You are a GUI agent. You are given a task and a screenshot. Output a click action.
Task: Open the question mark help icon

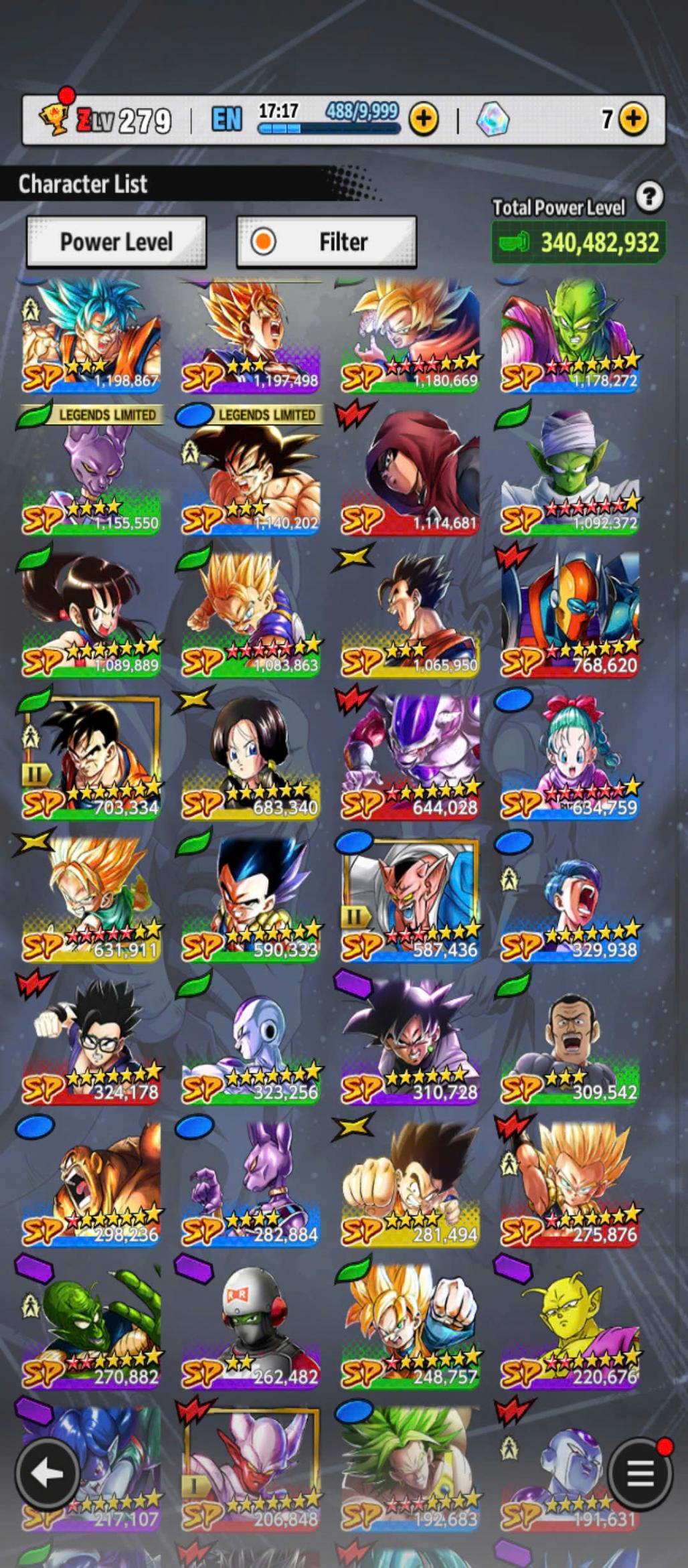pos(649,197)
